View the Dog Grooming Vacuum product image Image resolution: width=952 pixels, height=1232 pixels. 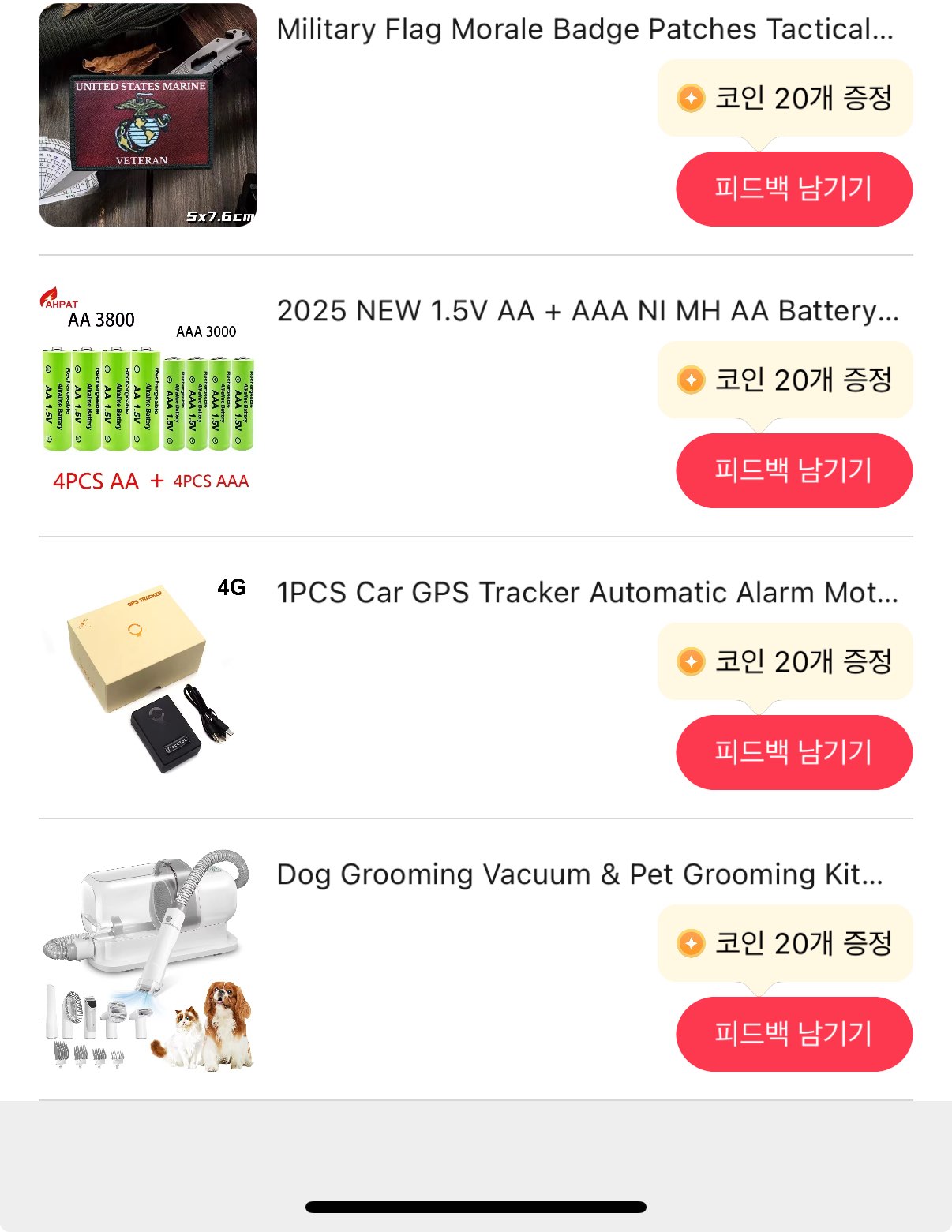(148, 960)
